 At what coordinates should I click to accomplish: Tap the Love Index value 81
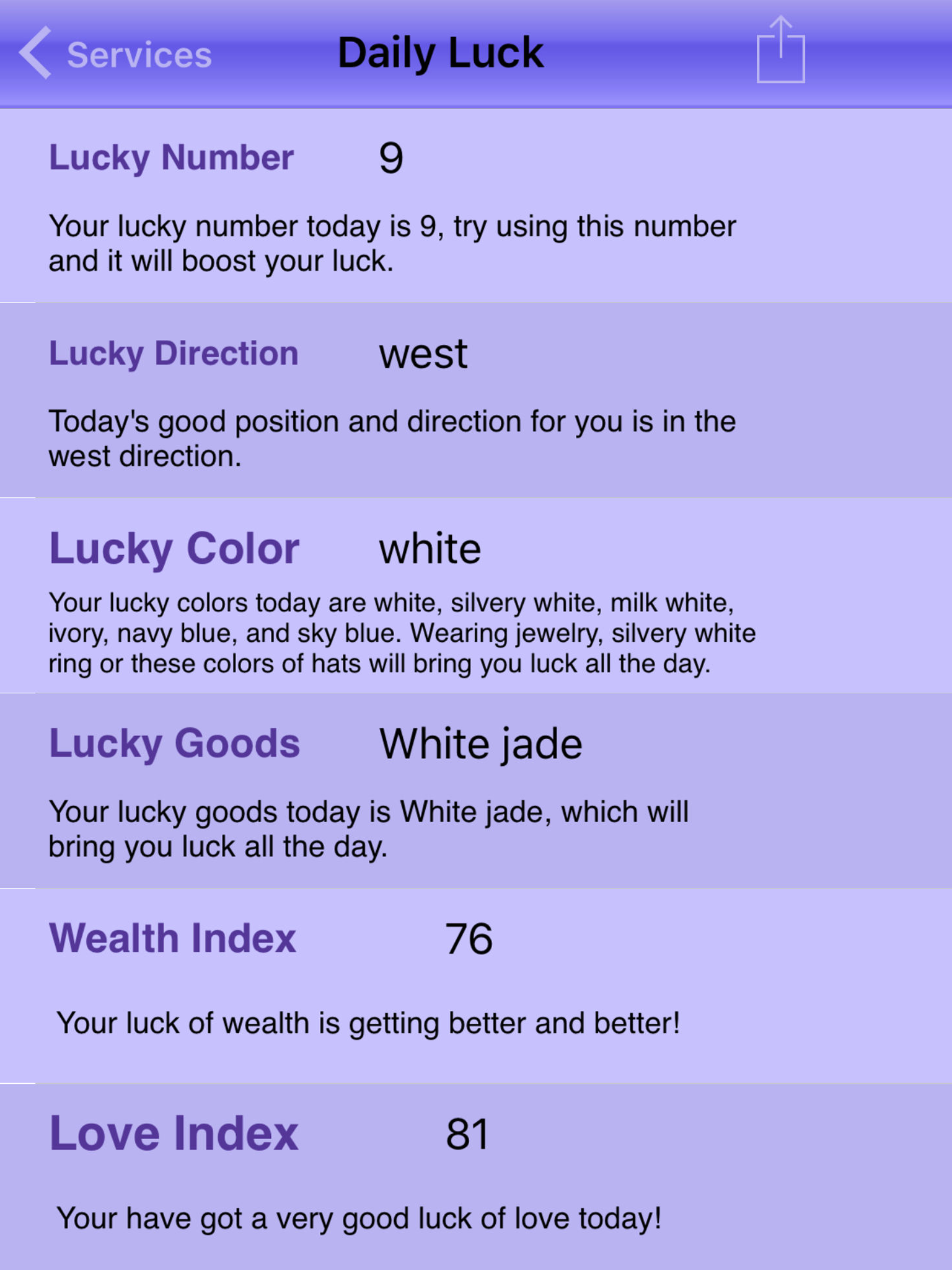(x=468, y=1132)
